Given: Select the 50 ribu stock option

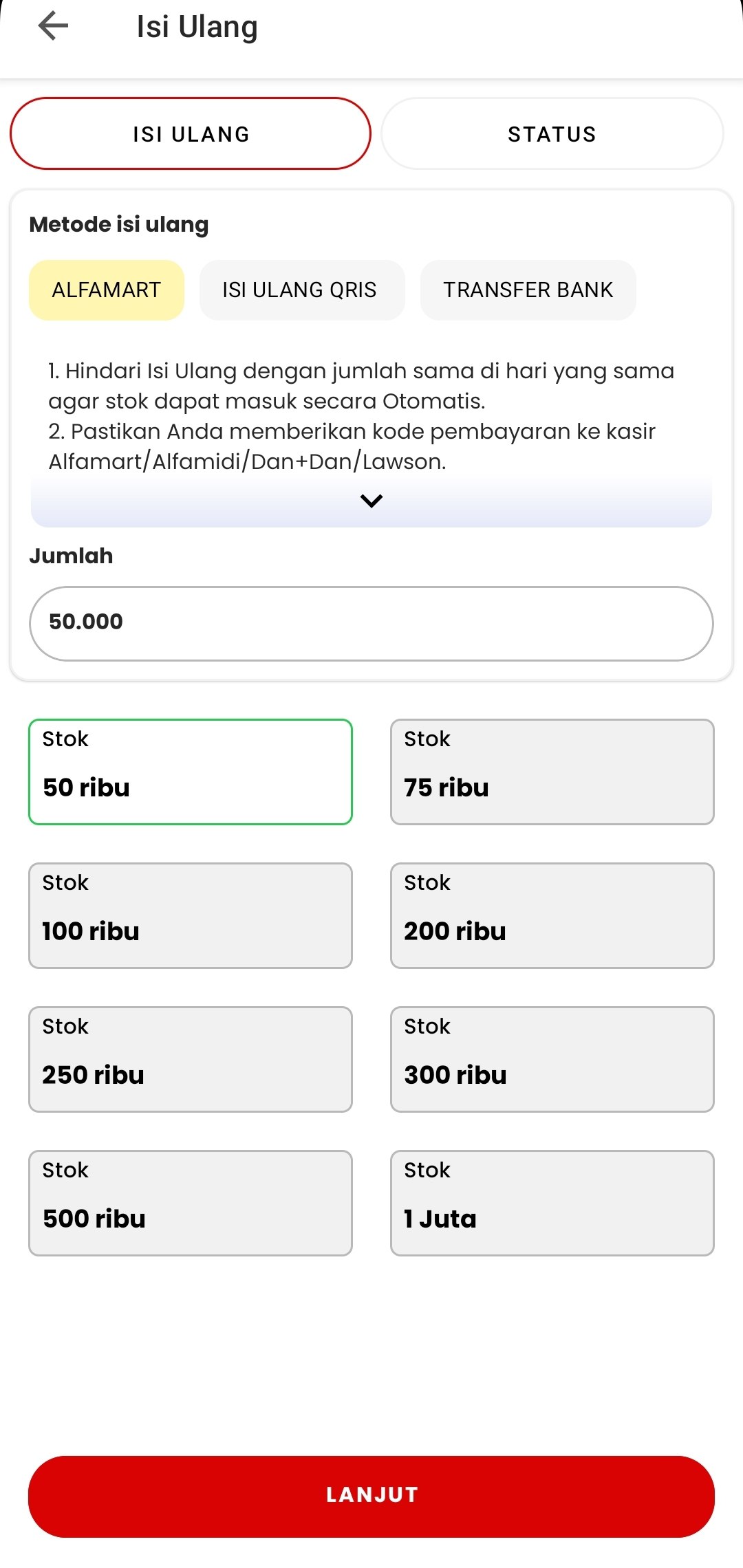Looking at the screenshot, I should [191, 772].
